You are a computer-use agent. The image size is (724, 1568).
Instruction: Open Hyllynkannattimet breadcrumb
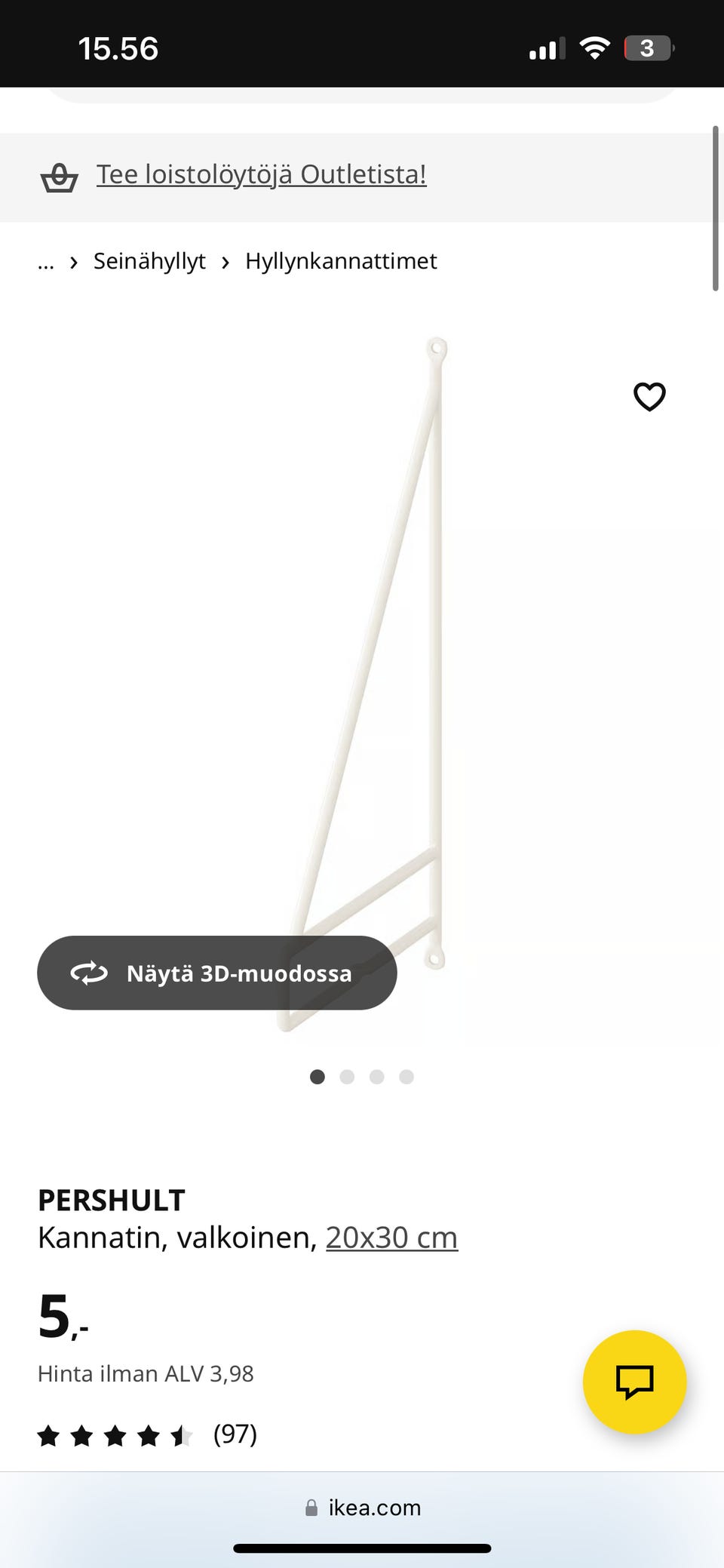coord(341,261)
